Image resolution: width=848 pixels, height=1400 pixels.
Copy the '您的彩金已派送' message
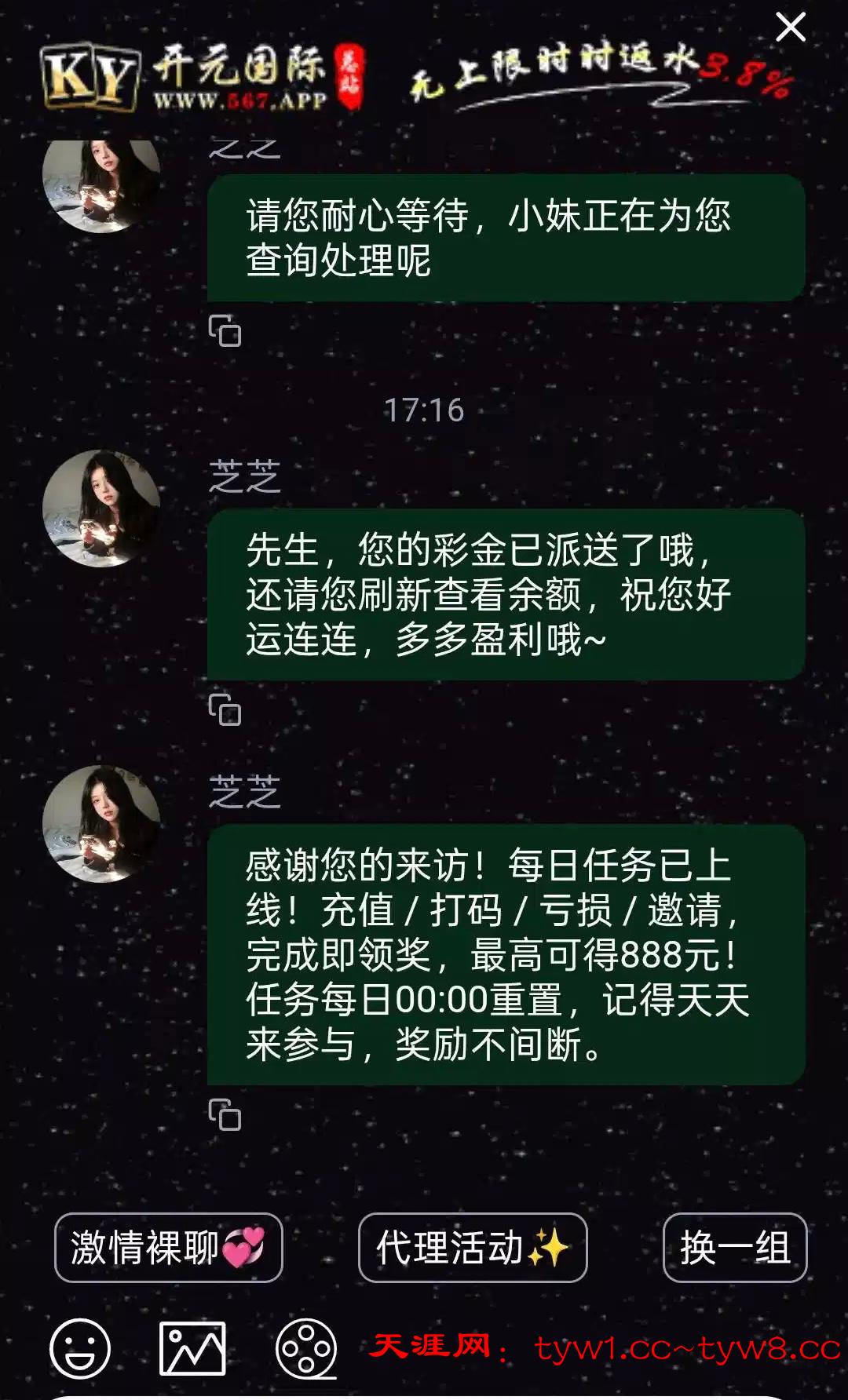click(x=225, y=710)
